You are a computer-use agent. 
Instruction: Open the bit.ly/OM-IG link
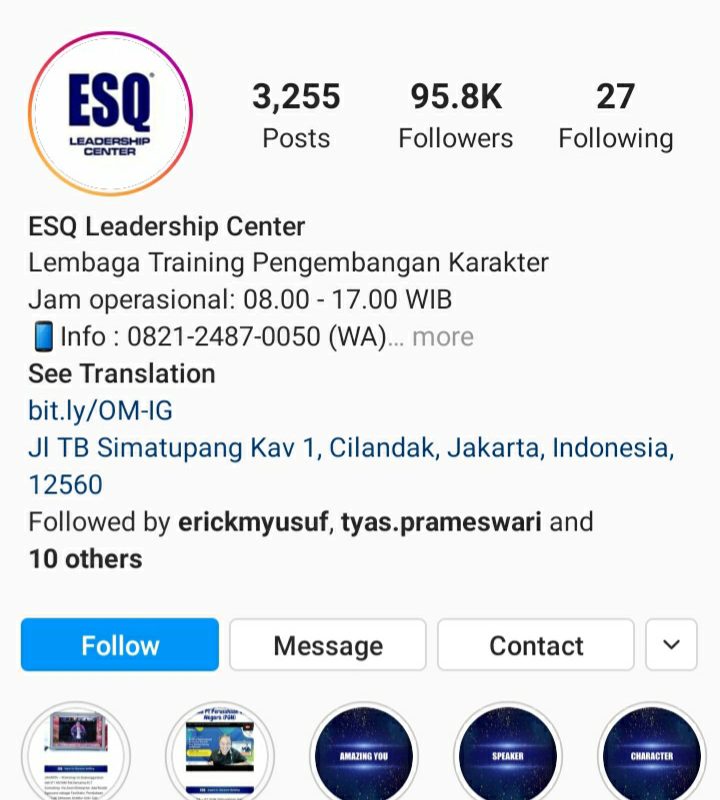[x=100, y=411]
